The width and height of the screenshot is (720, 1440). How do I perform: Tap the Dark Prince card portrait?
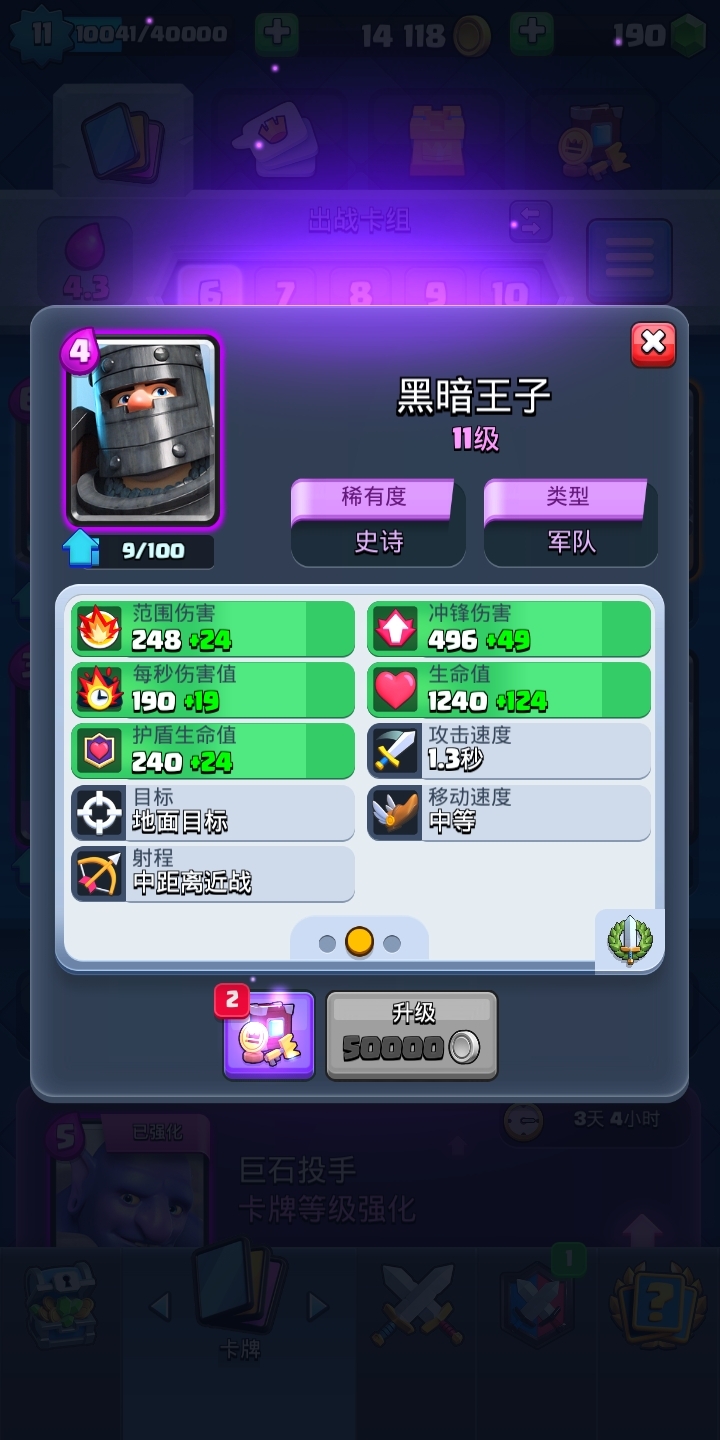pos(143,430)
